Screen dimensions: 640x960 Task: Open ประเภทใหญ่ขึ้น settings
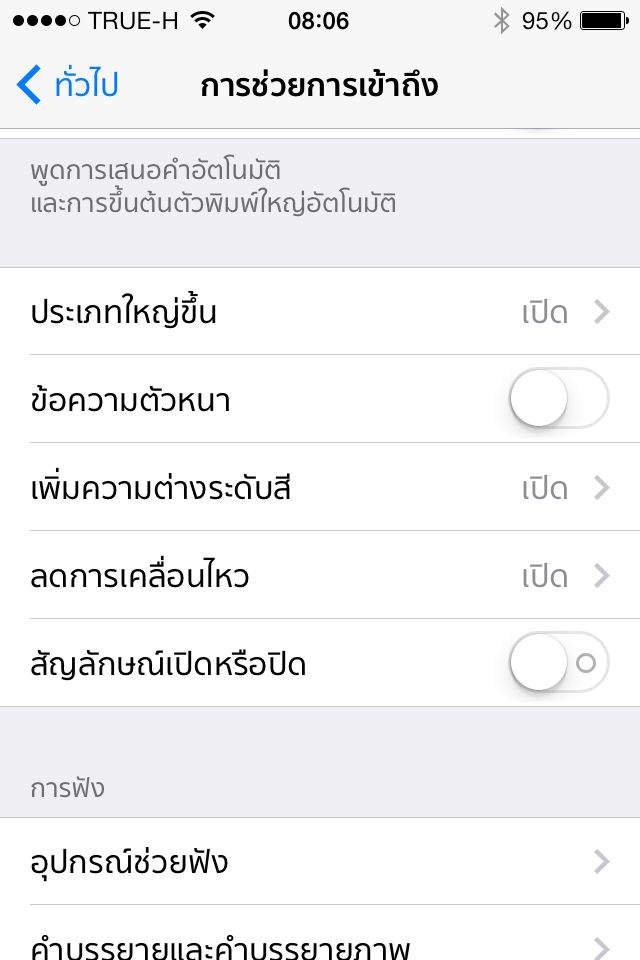point(320,312)
